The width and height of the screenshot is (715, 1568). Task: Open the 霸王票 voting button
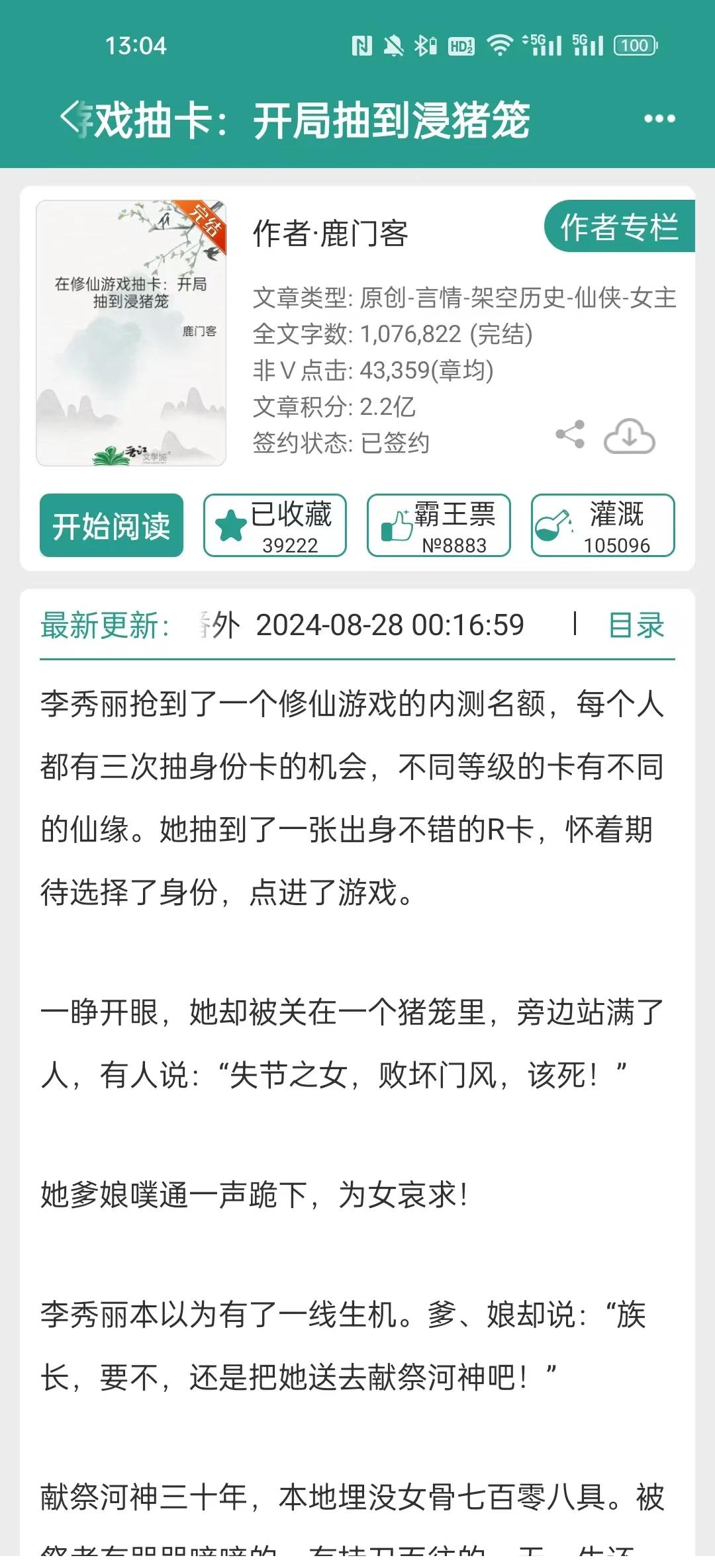(438, 526)
